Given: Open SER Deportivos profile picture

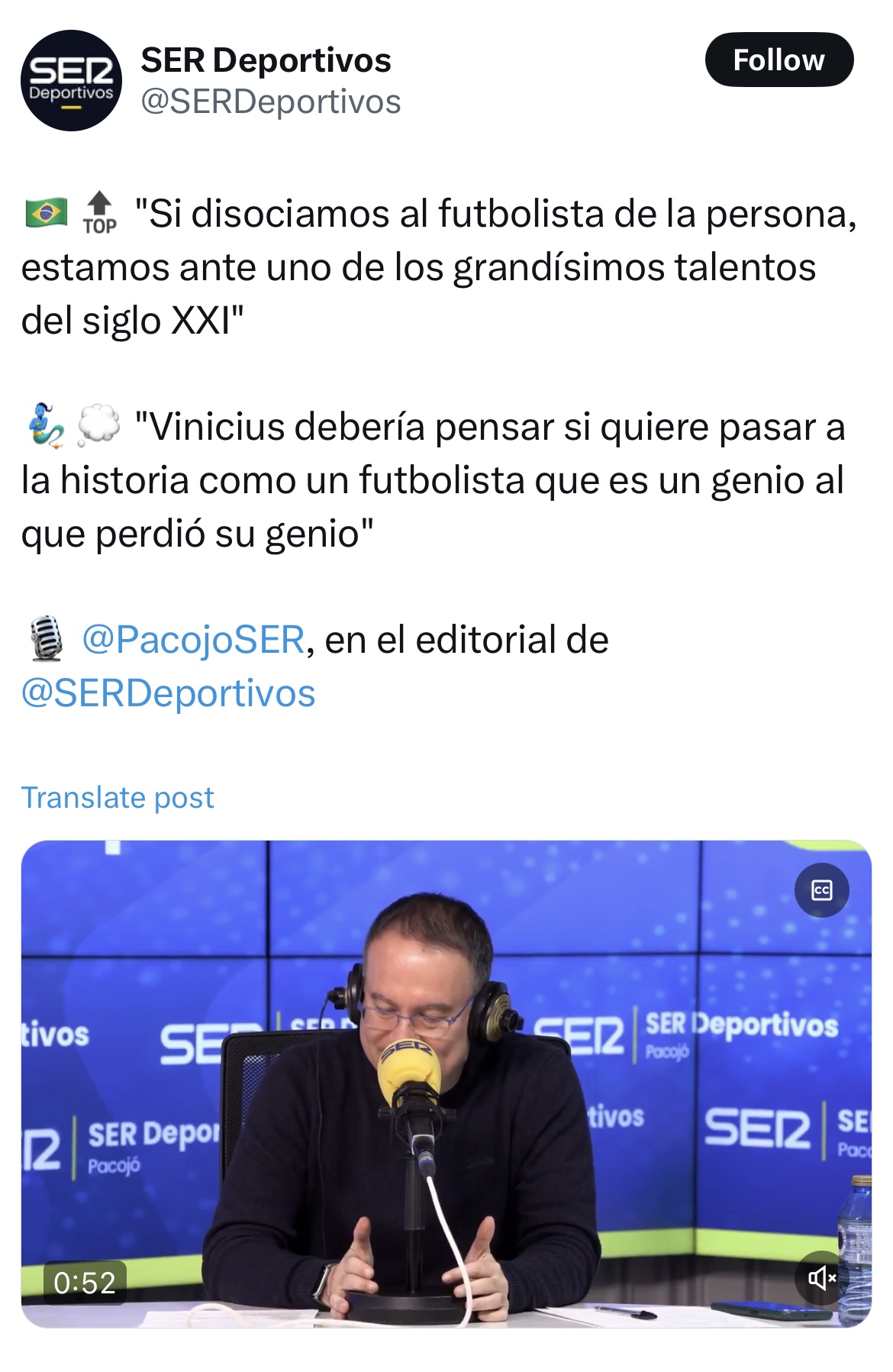Looking at the screenshot, I should (71, 81).
